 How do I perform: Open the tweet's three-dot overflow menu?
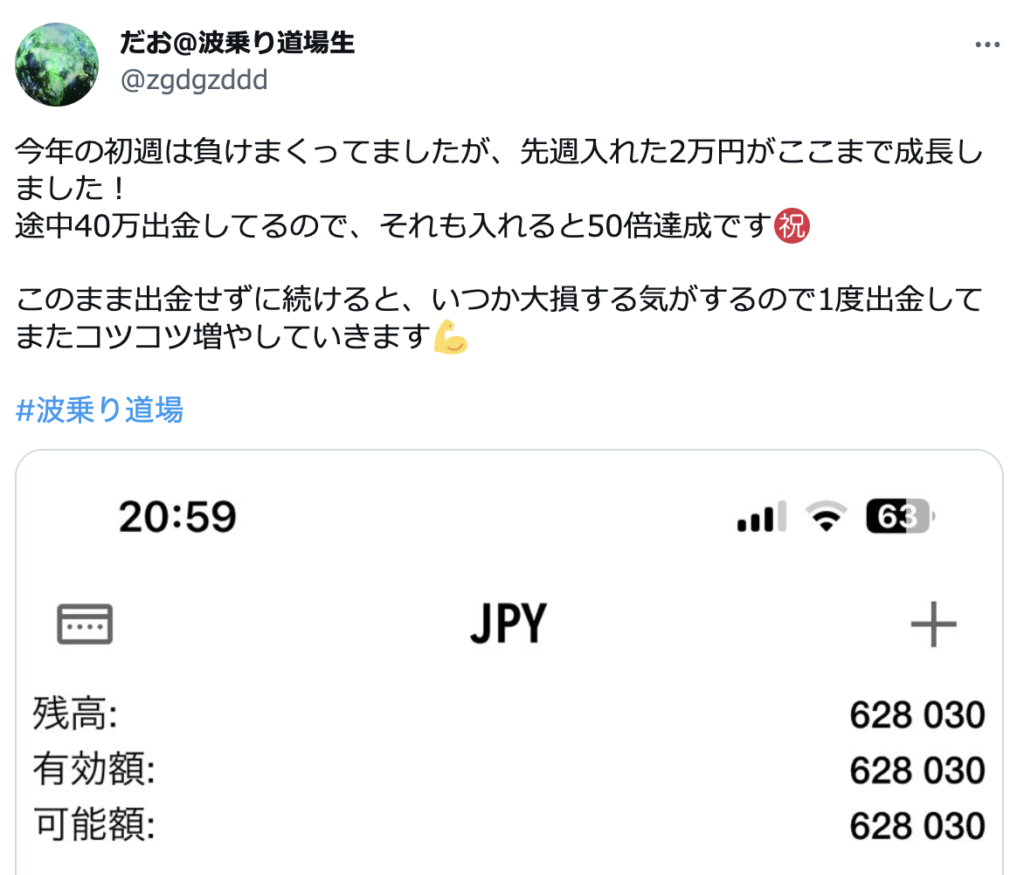(986, 46)
